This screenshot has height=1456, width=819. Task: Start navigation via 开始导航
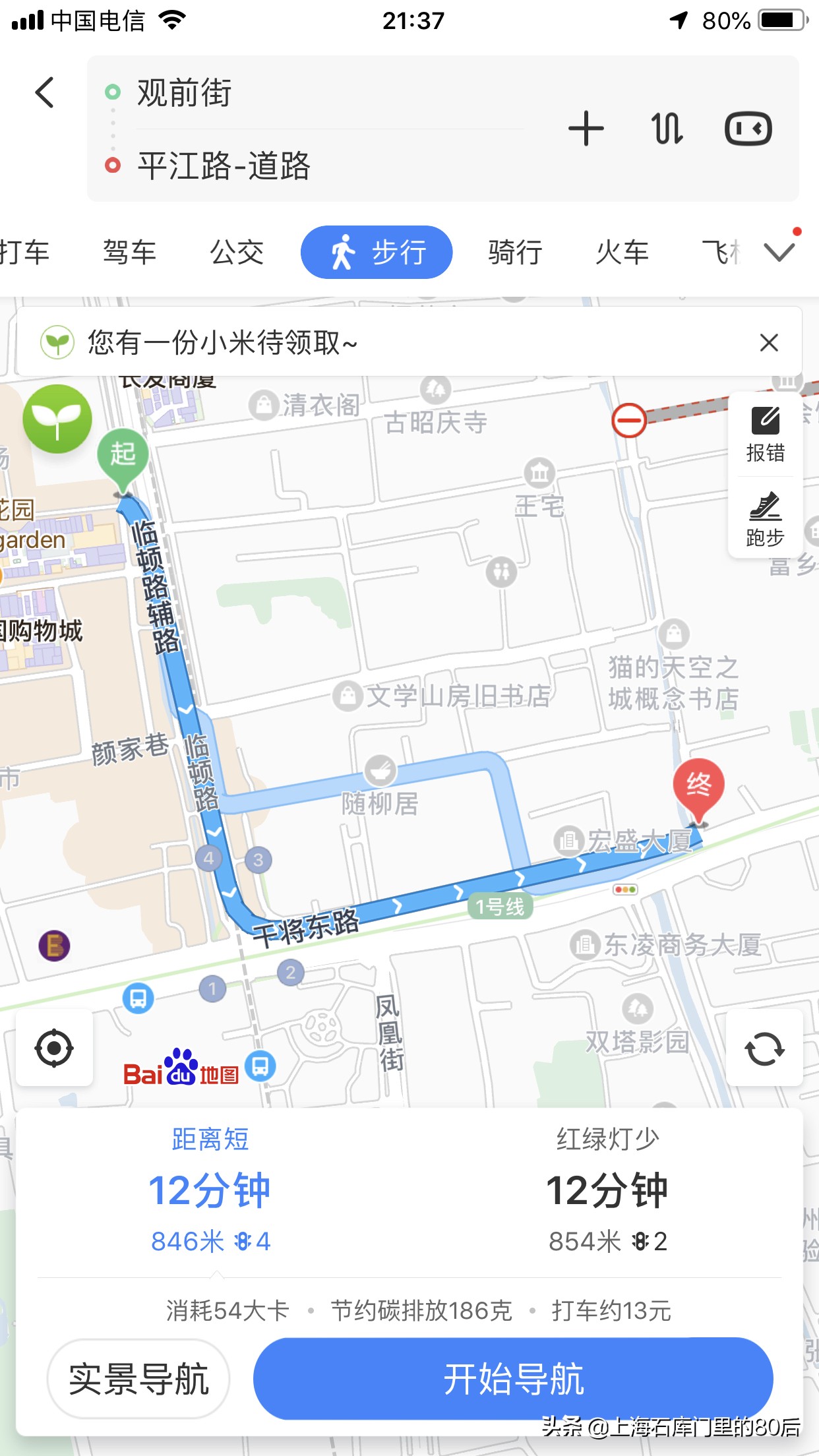tap(515, 1378)
